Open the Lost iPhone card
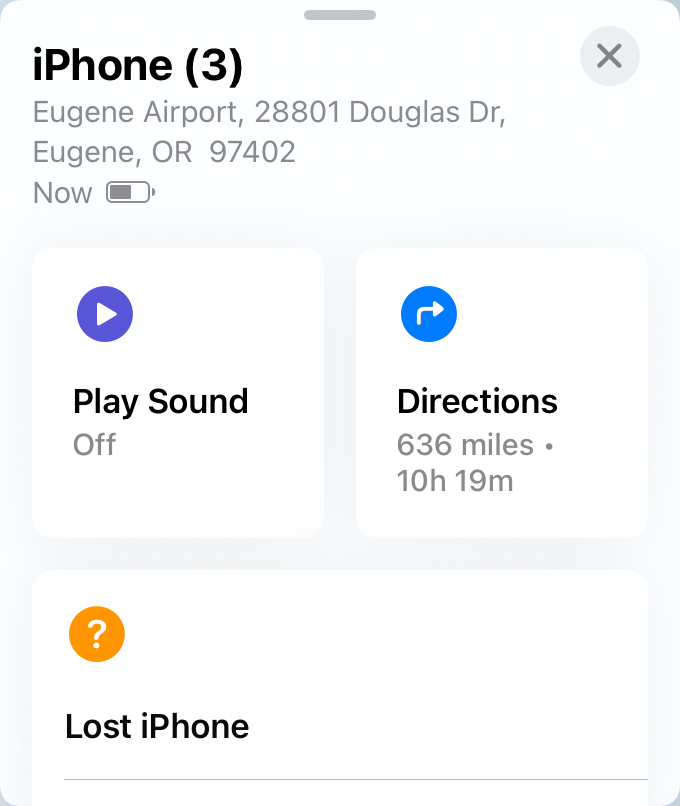The width and height of the screenshot is (680, 806). click(340, 680)
